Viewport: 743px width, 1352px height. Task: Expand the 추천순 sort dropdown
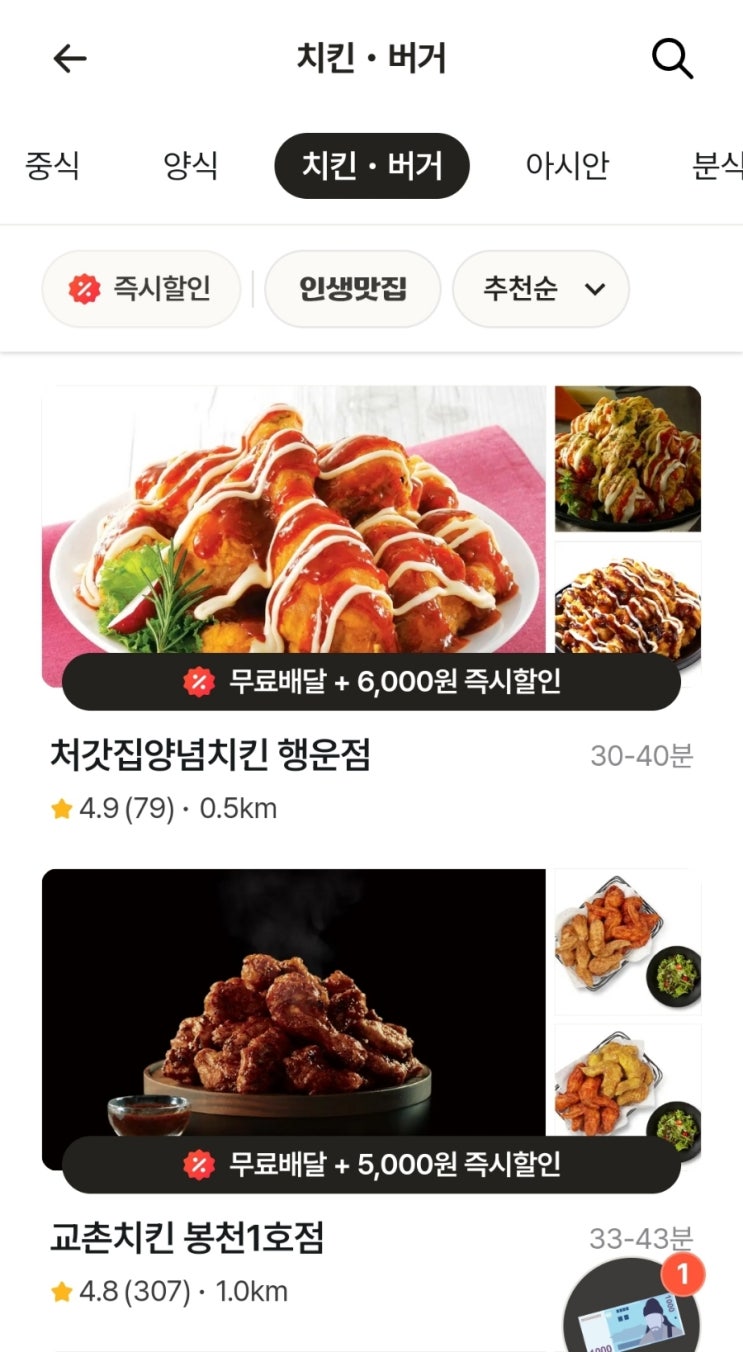click(541, 289)
